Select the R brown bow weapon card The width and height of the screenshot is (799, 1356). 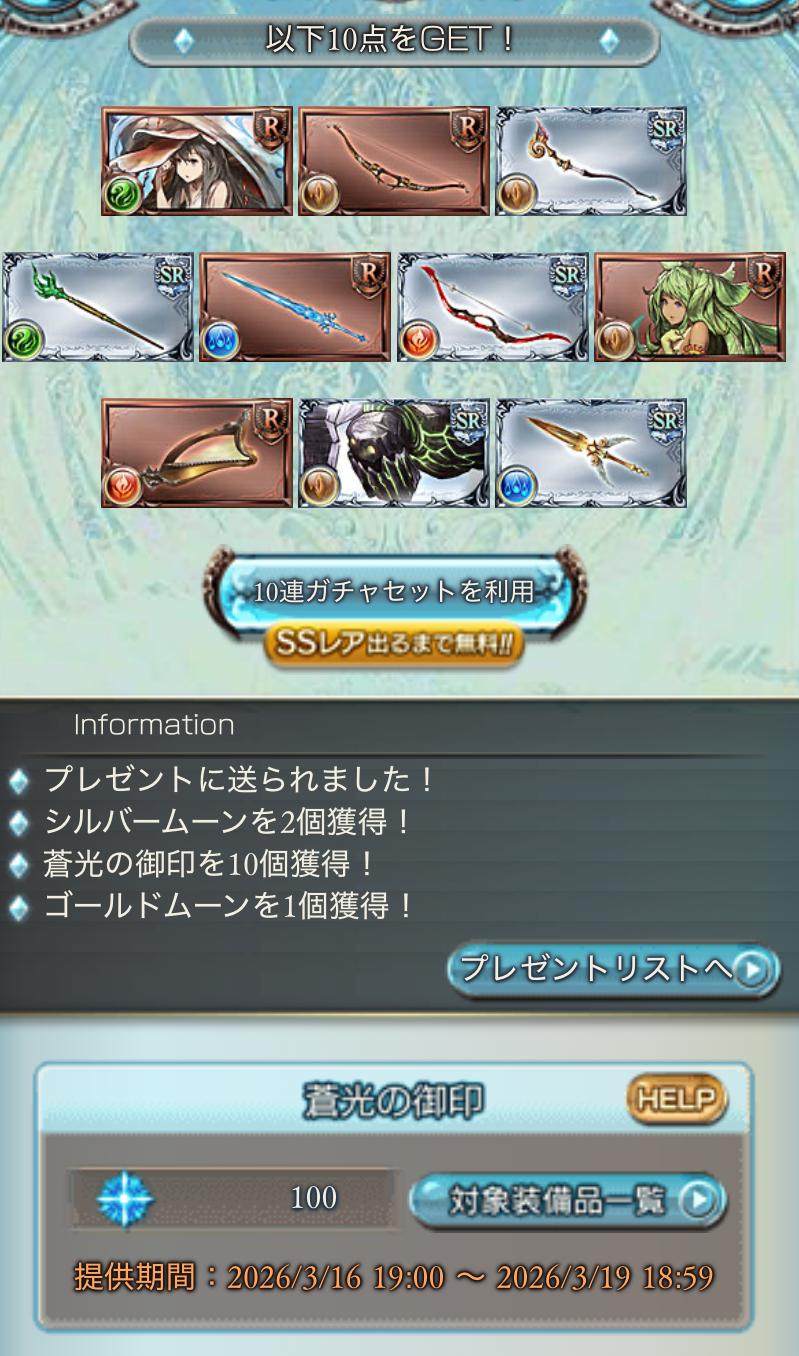pos(394,161)
